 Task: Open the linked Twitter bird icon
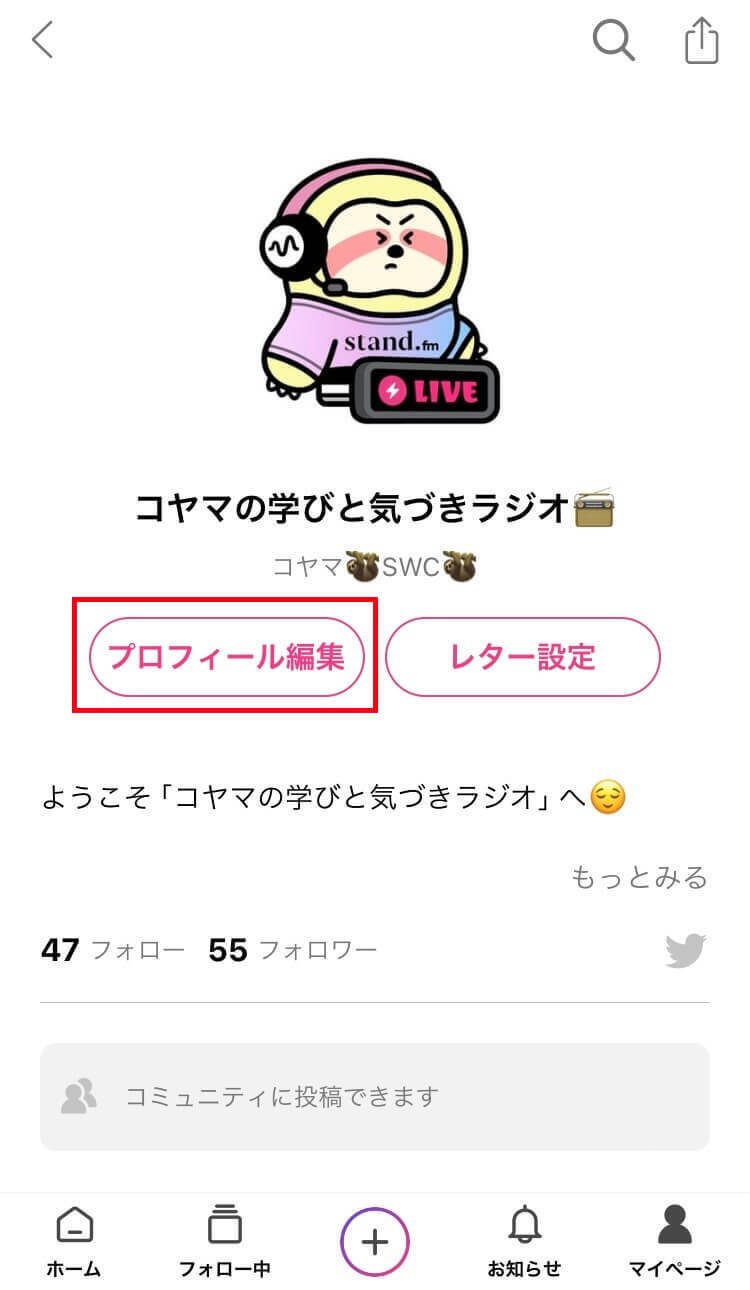pos(686,950)
